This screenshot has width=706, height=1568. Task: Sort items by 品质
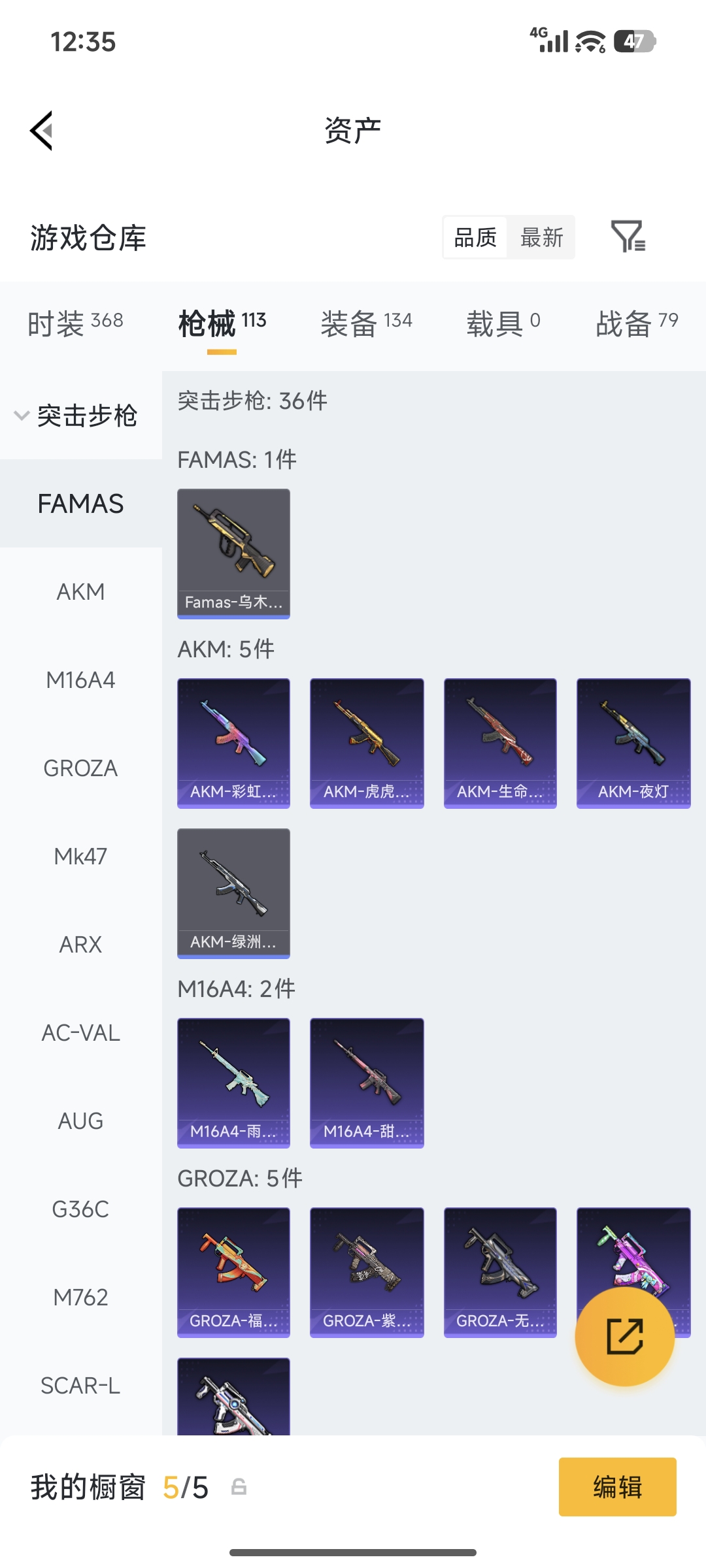(475, 237)
